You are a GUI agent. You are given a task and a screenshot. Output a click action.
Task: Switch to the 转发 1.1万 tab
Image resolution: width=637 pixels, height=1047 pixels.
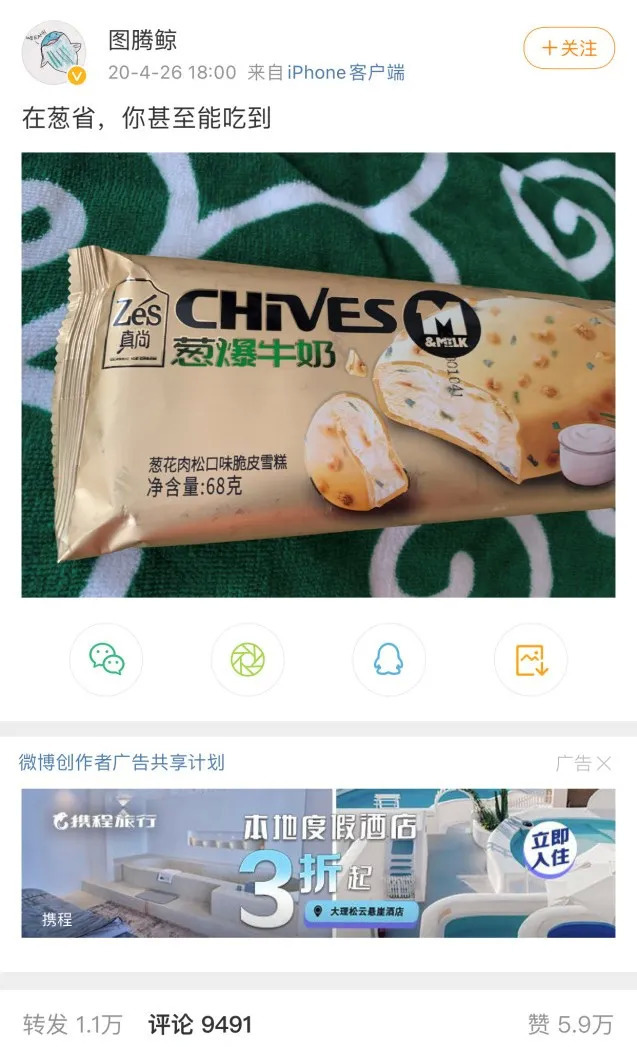click(x=72, y=1024)
